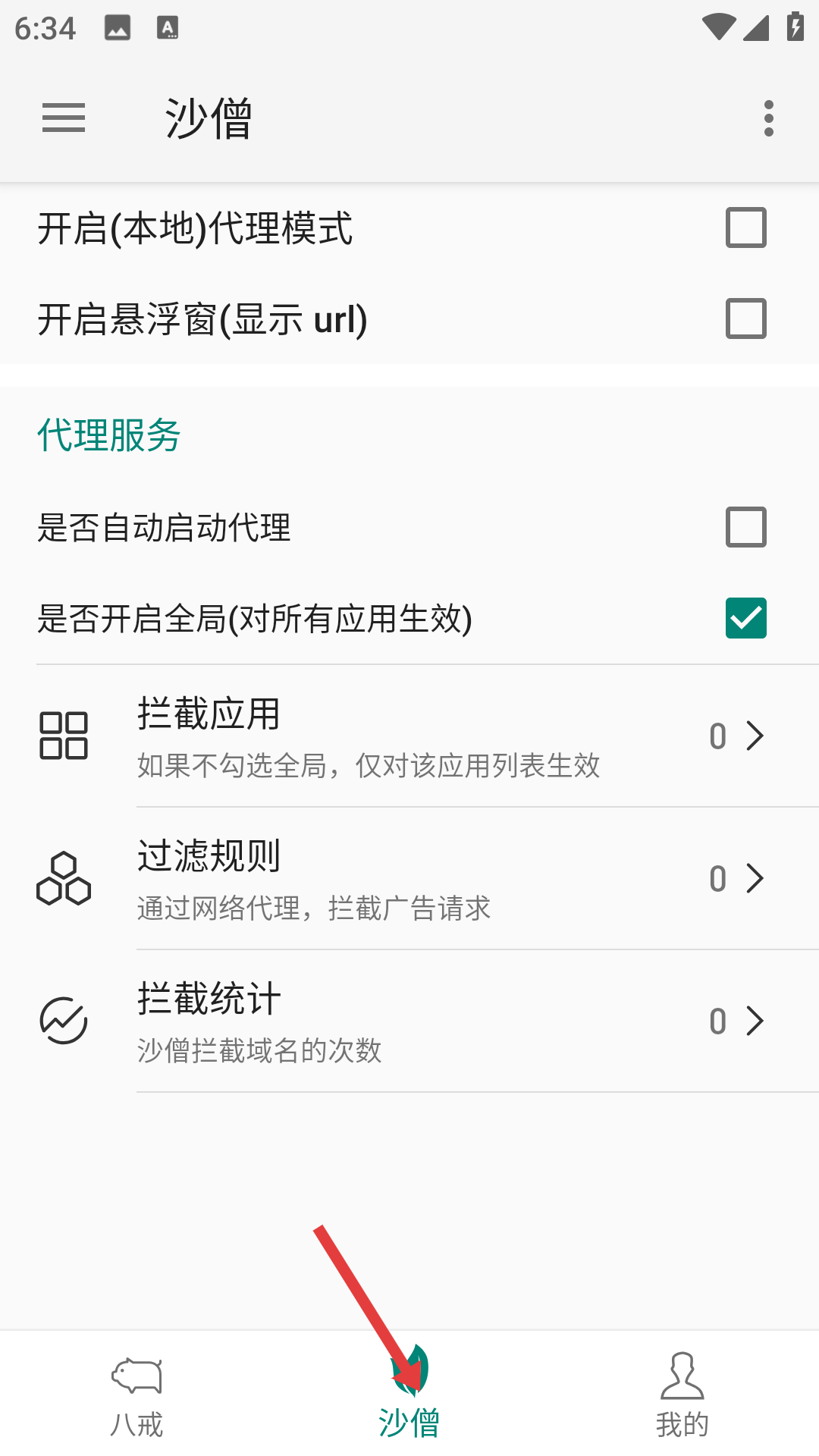819x1456 pixels.
Task: Enable 开启(本地)代理模式 checkbox
Action: (745, 227)
